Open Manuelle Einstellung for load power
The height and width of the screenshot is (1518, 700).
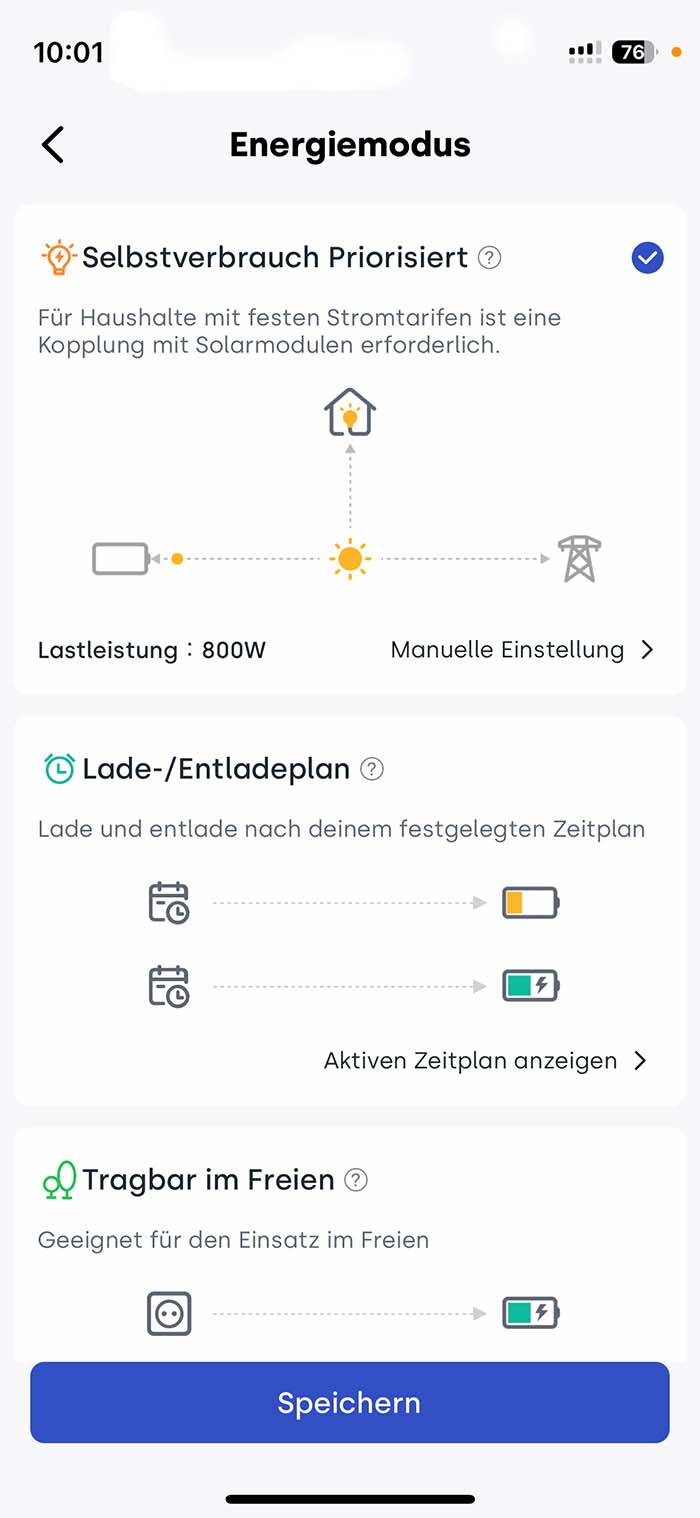click(x=522, y=650)
